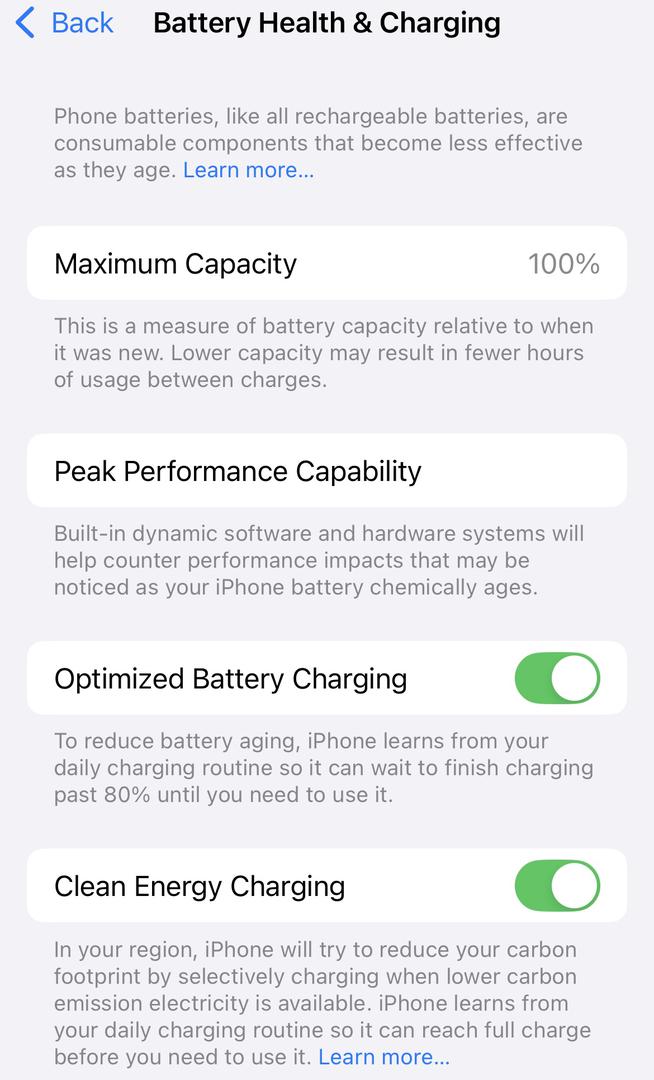This screenshot has width=654, height=1080.
Task: Open Learn more link about battery aging
Action: coord(248,170)
